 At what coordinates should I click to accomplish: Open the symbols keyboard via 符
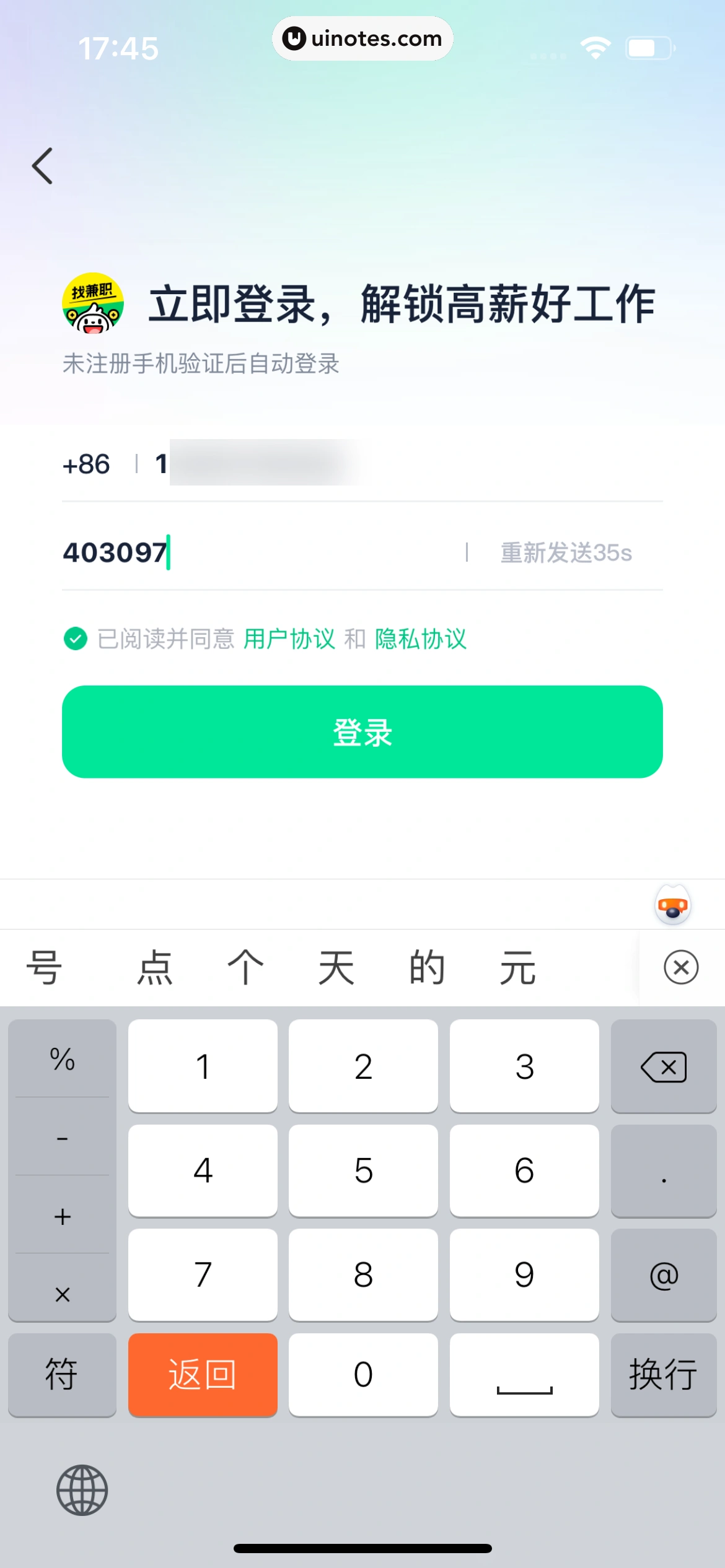pyautogui.click(x=62, y=1374)
